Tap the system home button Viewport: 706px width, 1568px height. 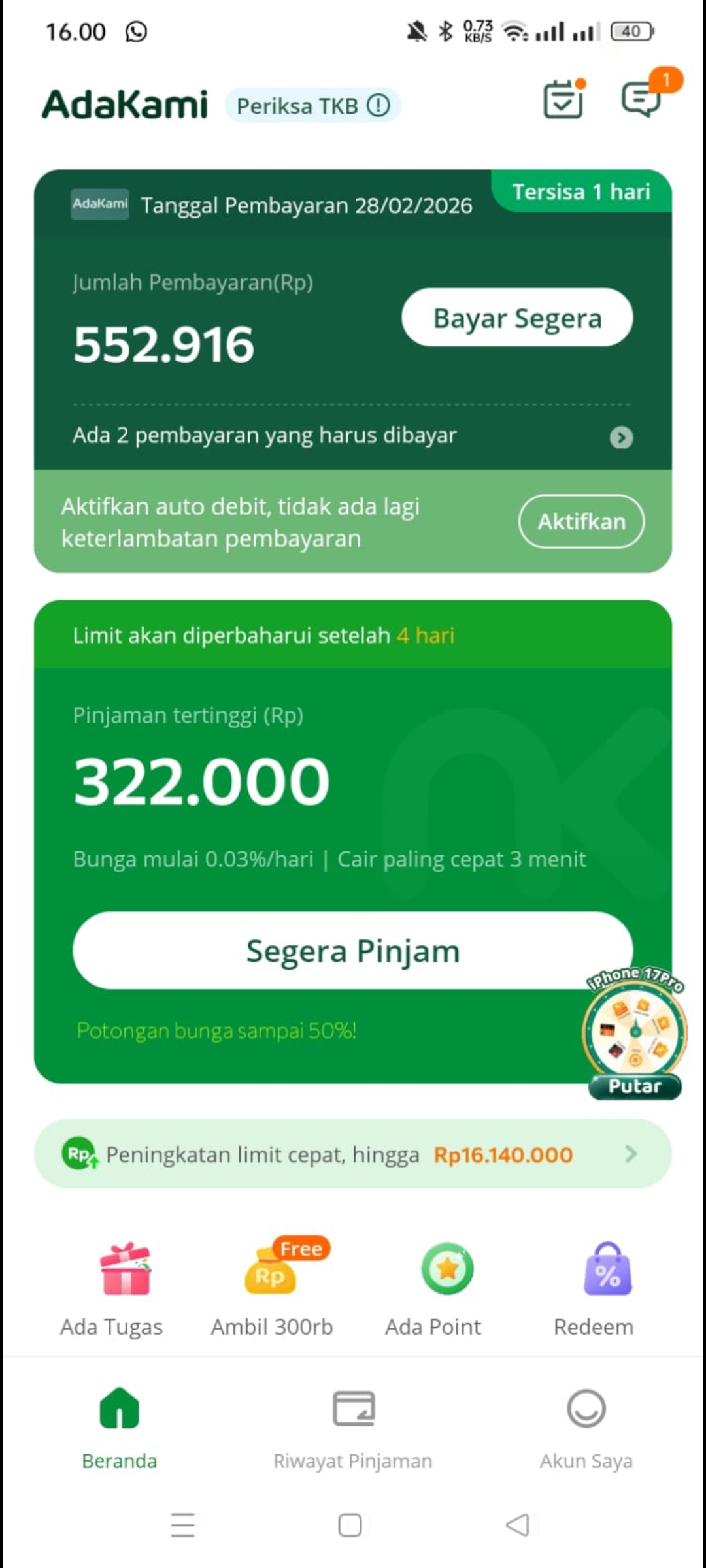tap(350, 1526)
